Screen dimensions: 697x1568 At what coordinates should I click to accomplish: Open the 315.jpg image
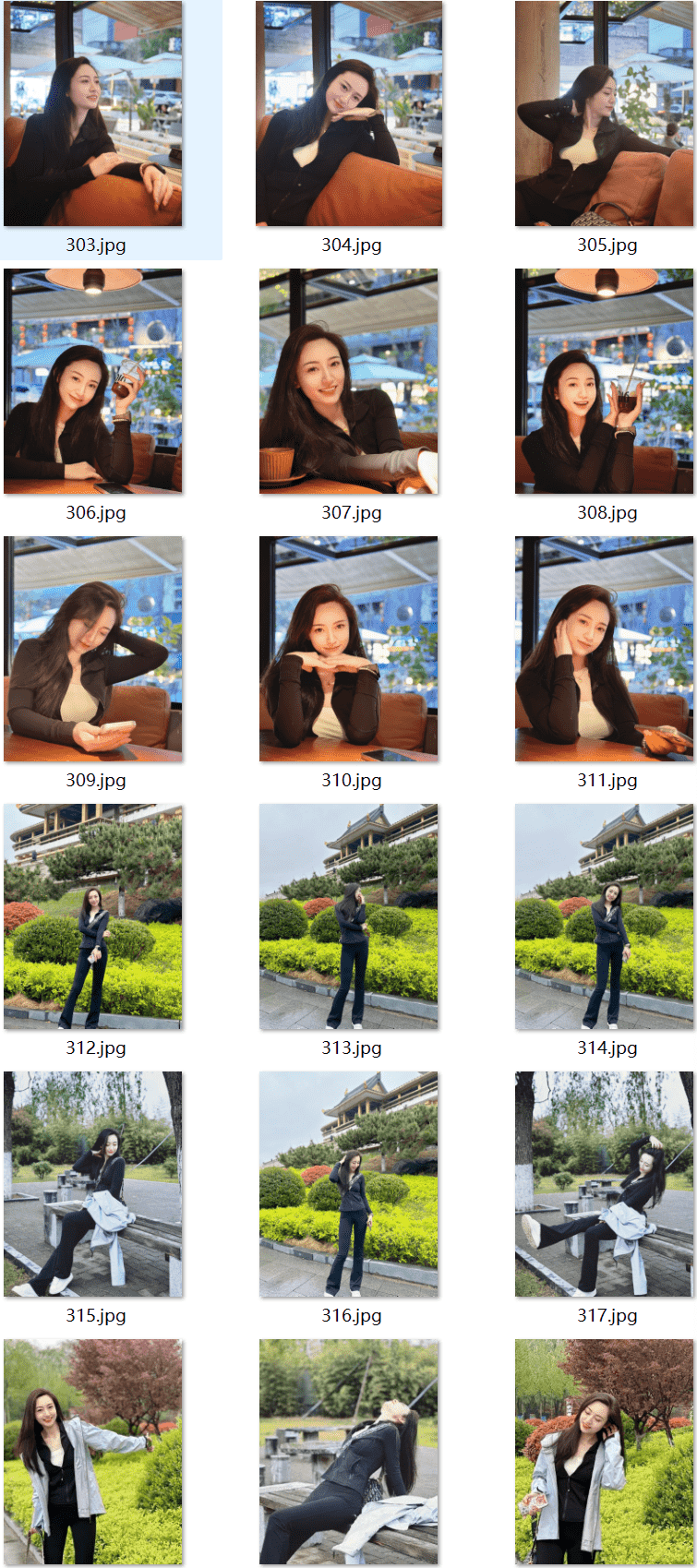92,1184
